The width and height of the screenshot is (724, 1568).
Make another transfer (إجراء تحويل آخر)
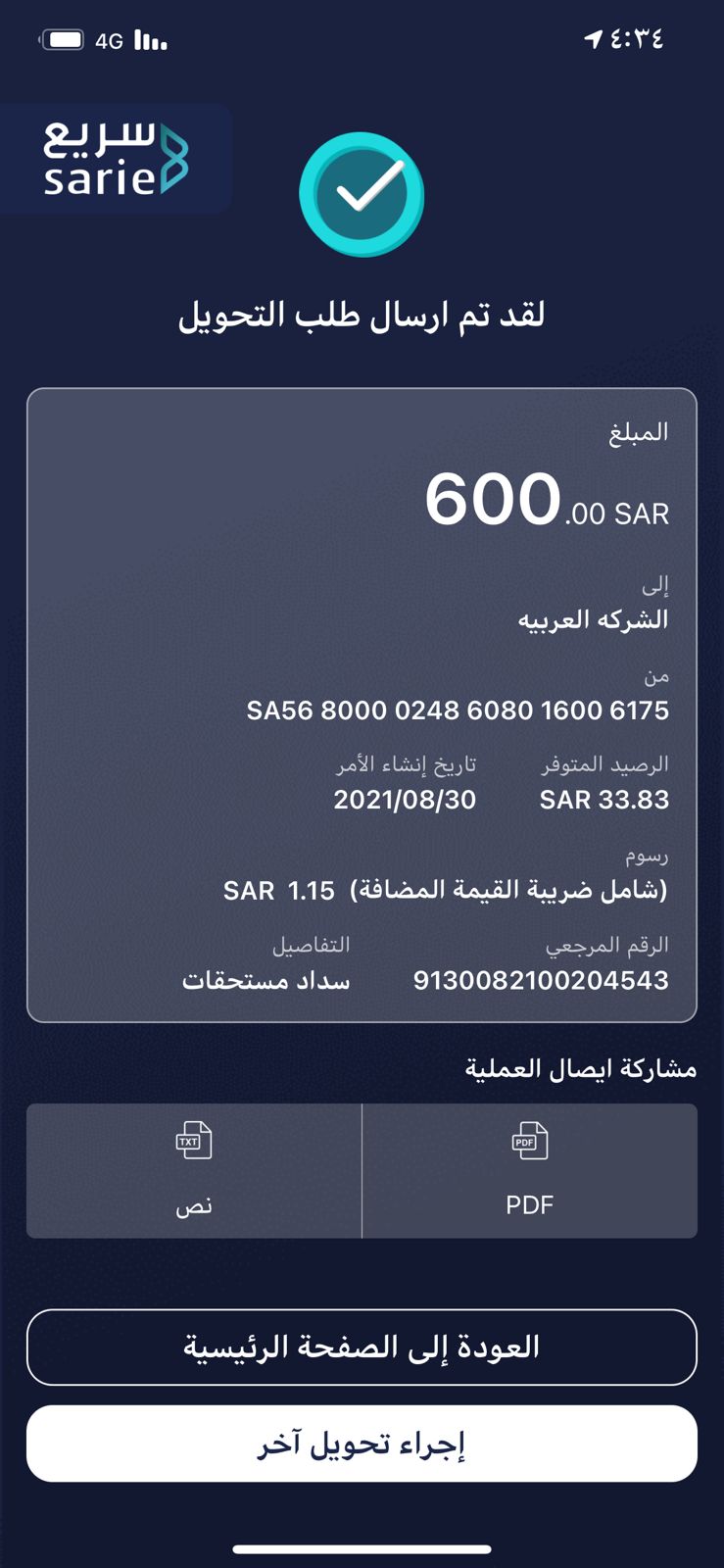362,1444
